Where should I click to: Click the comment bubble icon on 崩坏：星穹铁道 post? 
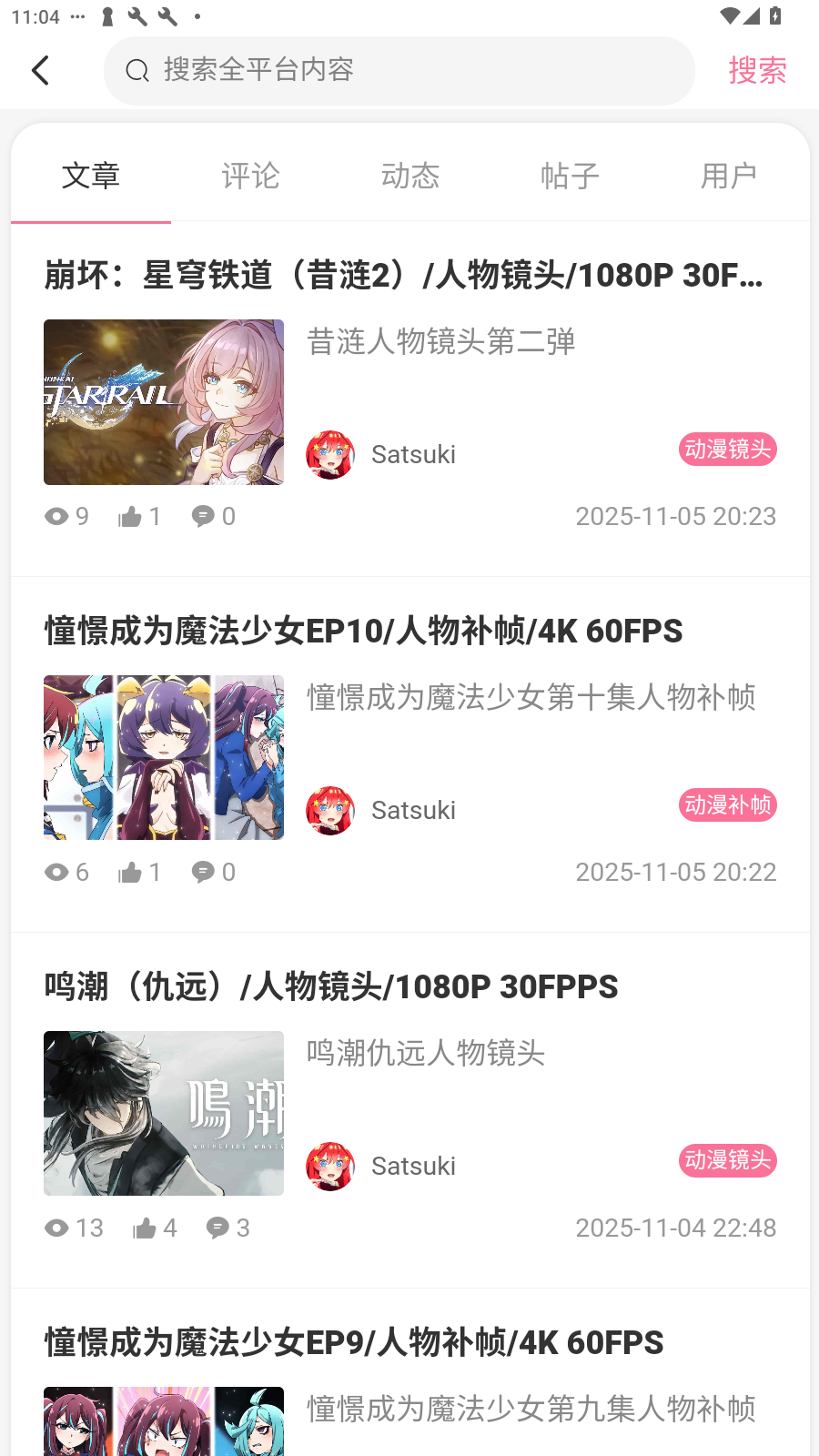(x=202, y=516)
